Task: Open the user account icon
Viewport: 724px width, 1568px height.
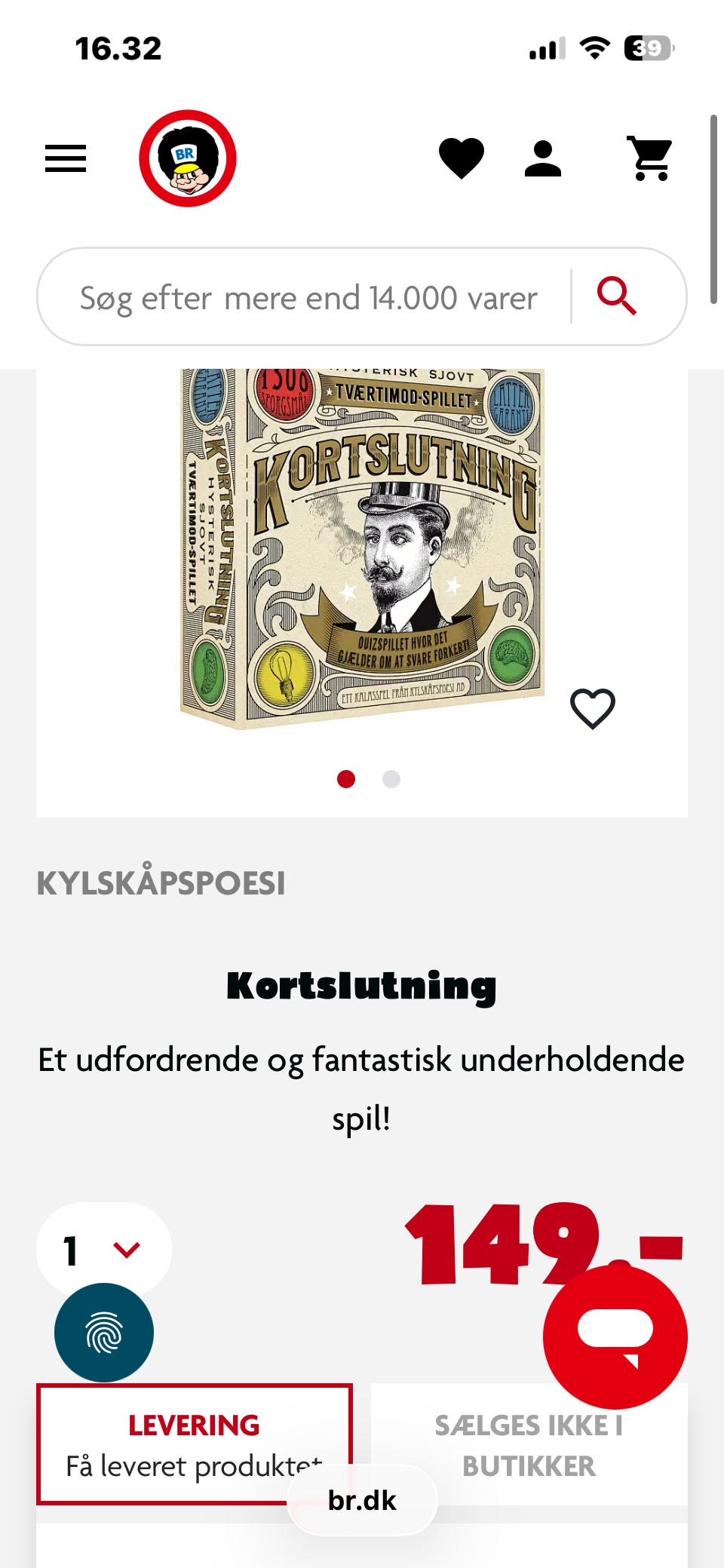Action: coord(545,158)
